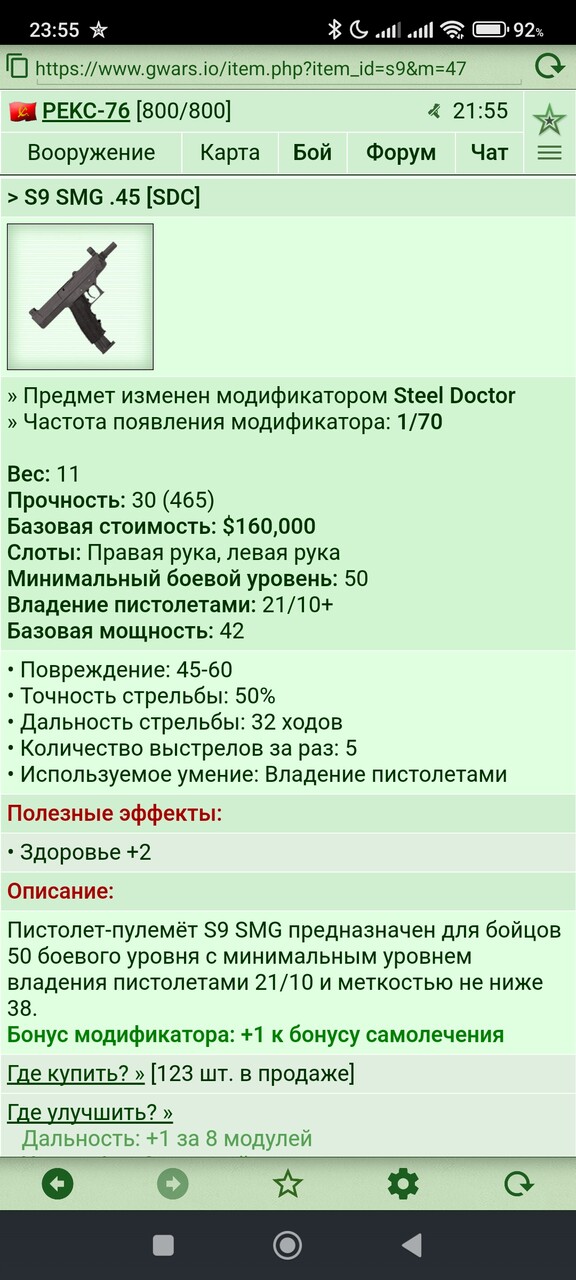Bookmark the page via the bottom star
The width and height of the screenshot is (576, 1280).
[288, 1185]
